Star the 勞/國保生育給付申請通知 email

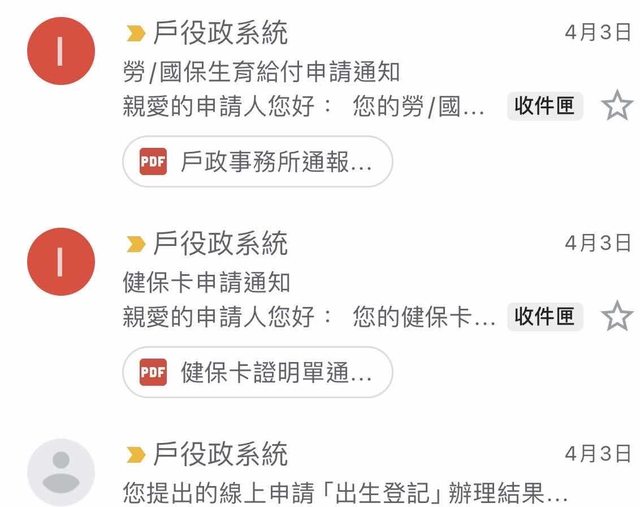click(x=617, y=105)
